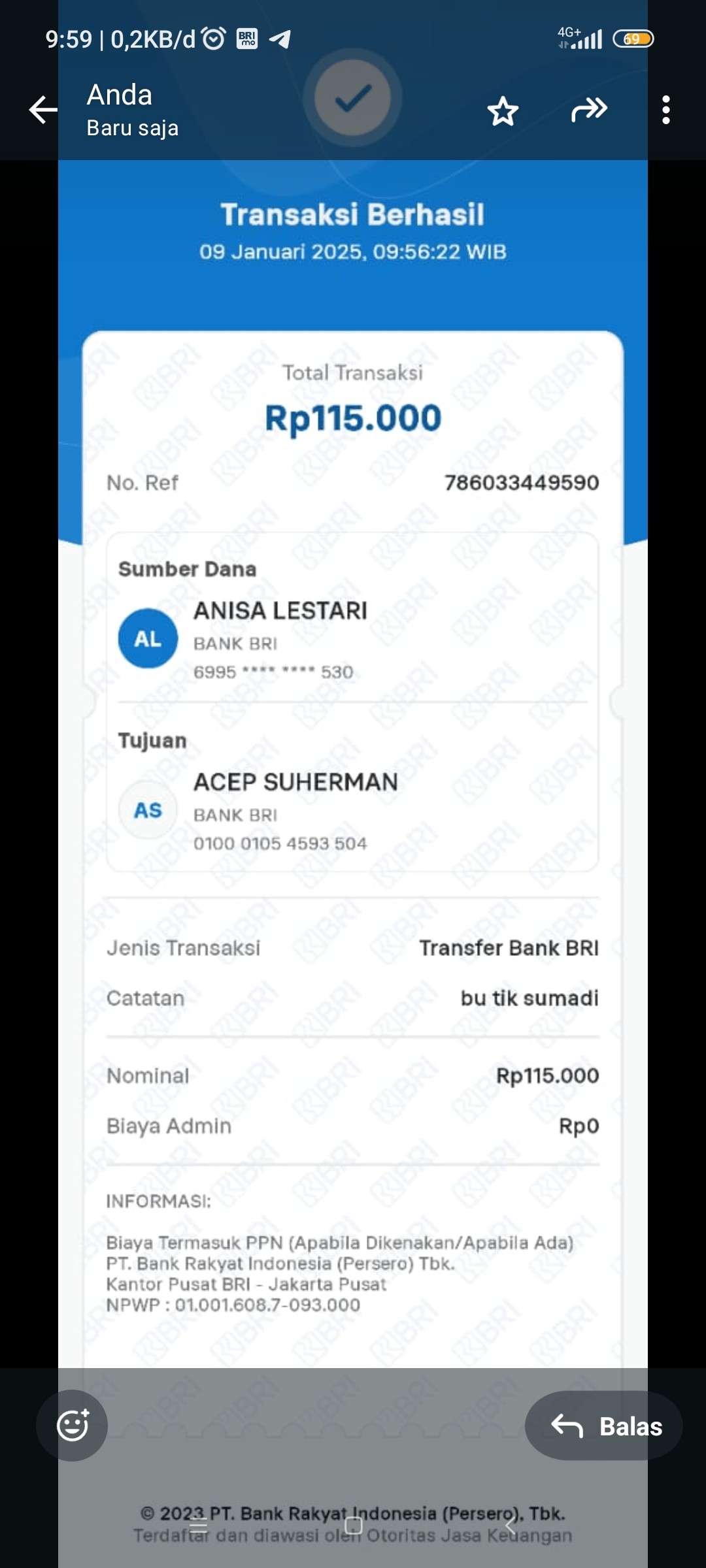Forward this image to another chat
The image size is (706, 1568).
click(589, 110)
